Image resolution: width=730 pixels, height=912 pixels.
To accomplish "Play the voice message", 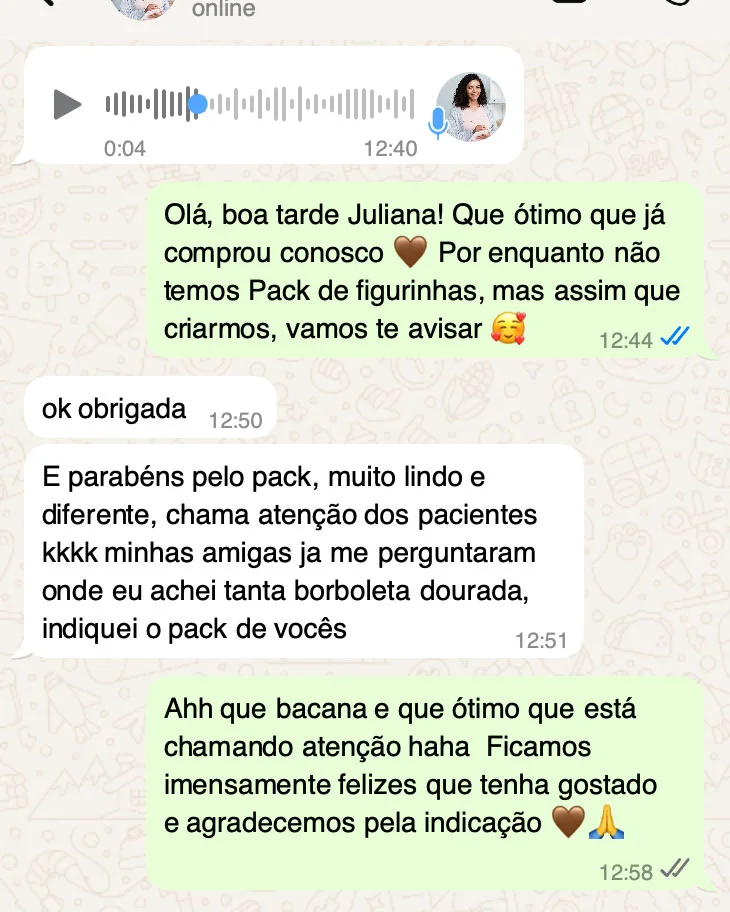I will pos(67,104).
